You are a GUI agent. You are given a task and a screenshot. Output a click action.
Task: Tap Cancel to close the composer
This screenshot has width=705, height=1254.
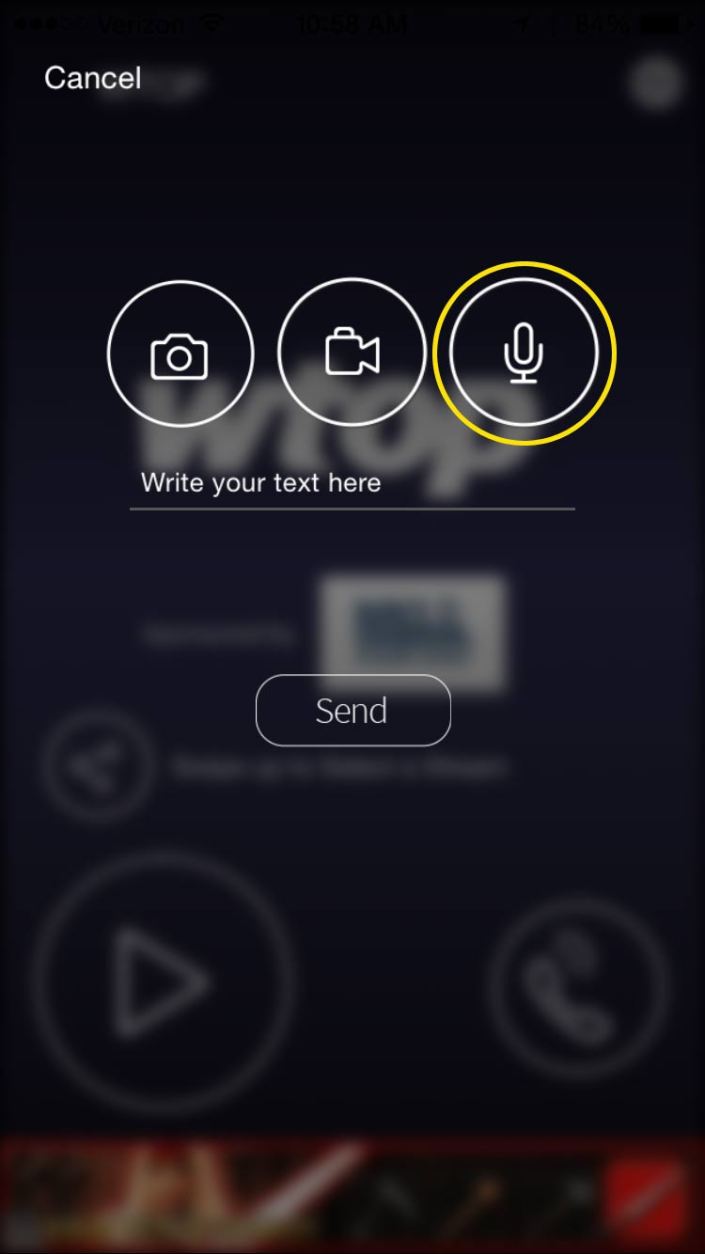[93, 78]
